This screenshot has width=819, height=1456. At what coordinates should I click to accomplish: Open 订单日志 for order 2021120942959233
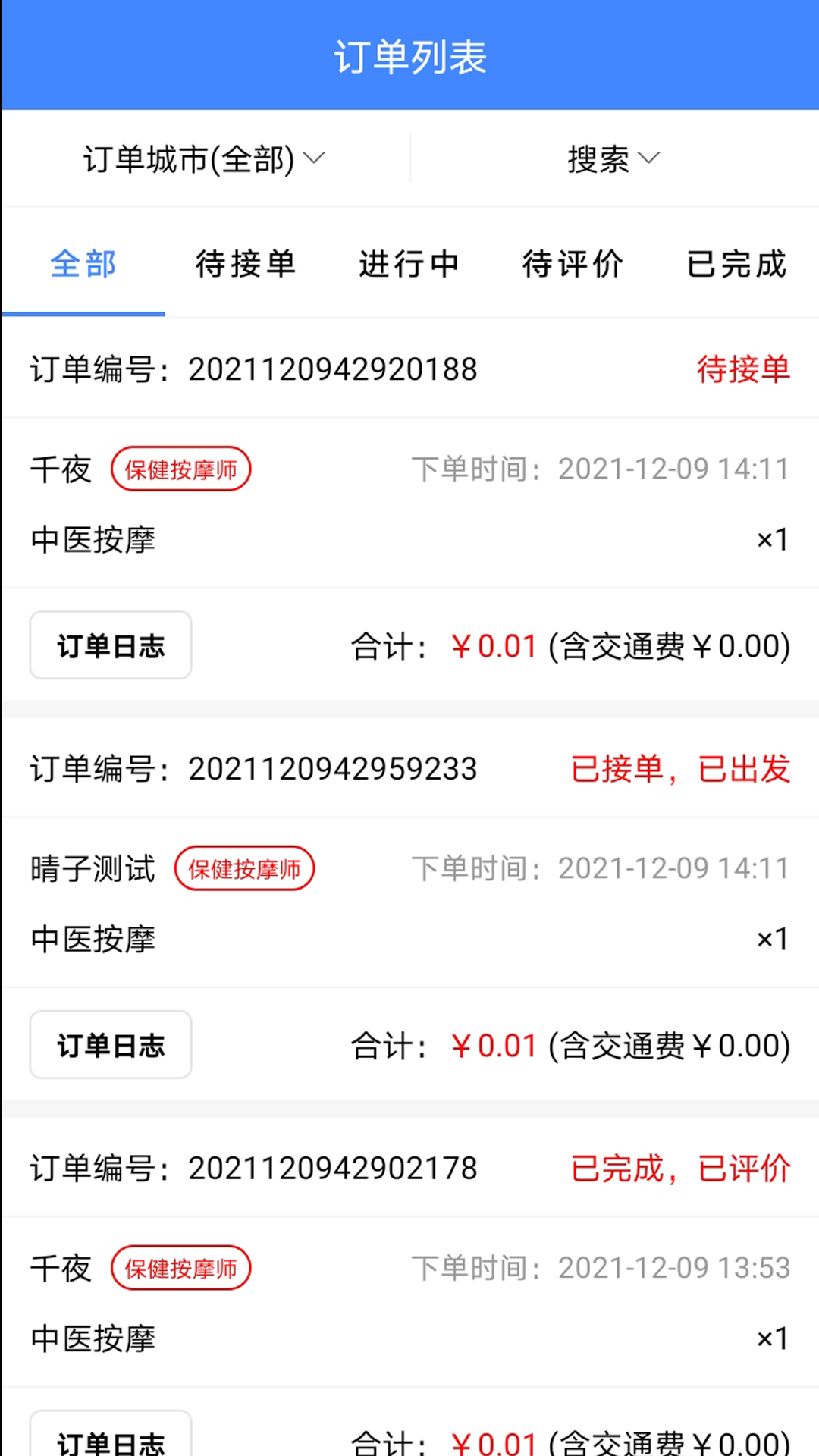click(x=110, y=1044)
